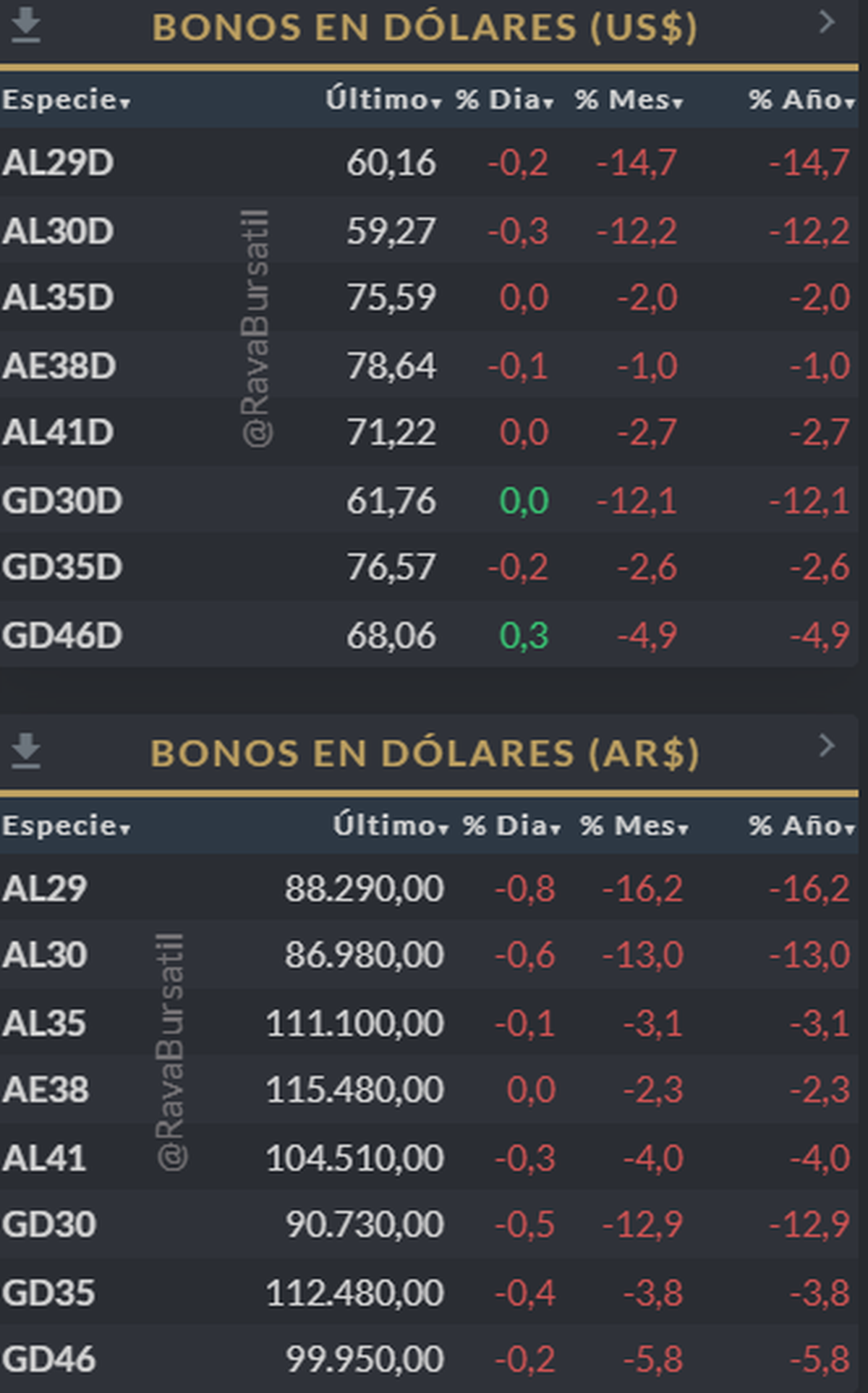Sort US$ bonds by % Mes
The image size is (868, 1393).
(629, 100)
